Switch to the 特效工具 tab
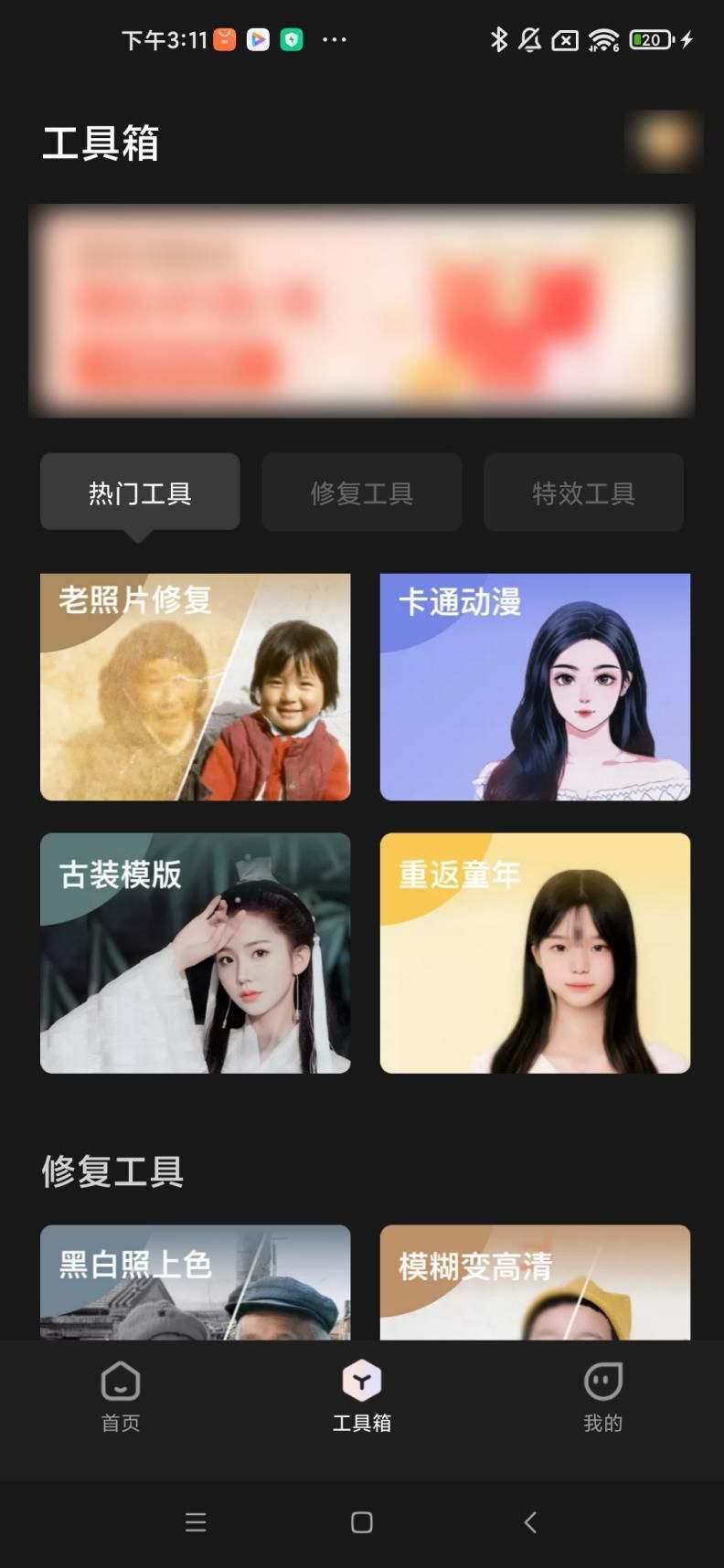Image resolution: width=724 pixels, height=1568 pixels. 583,493
